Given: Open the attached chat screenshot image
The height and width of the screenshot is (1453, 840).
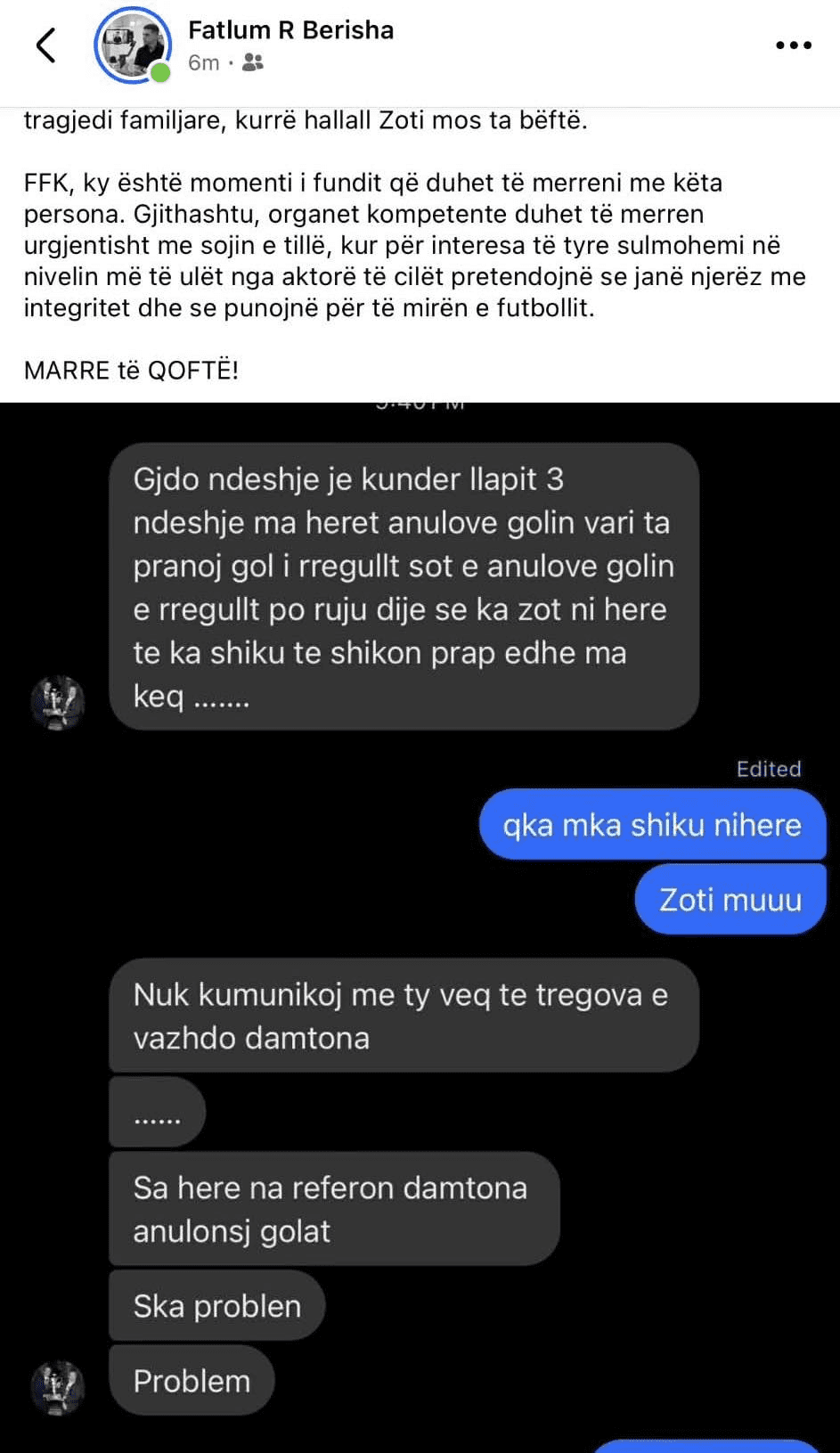Looking at the screenshot, I should point(420,926).
